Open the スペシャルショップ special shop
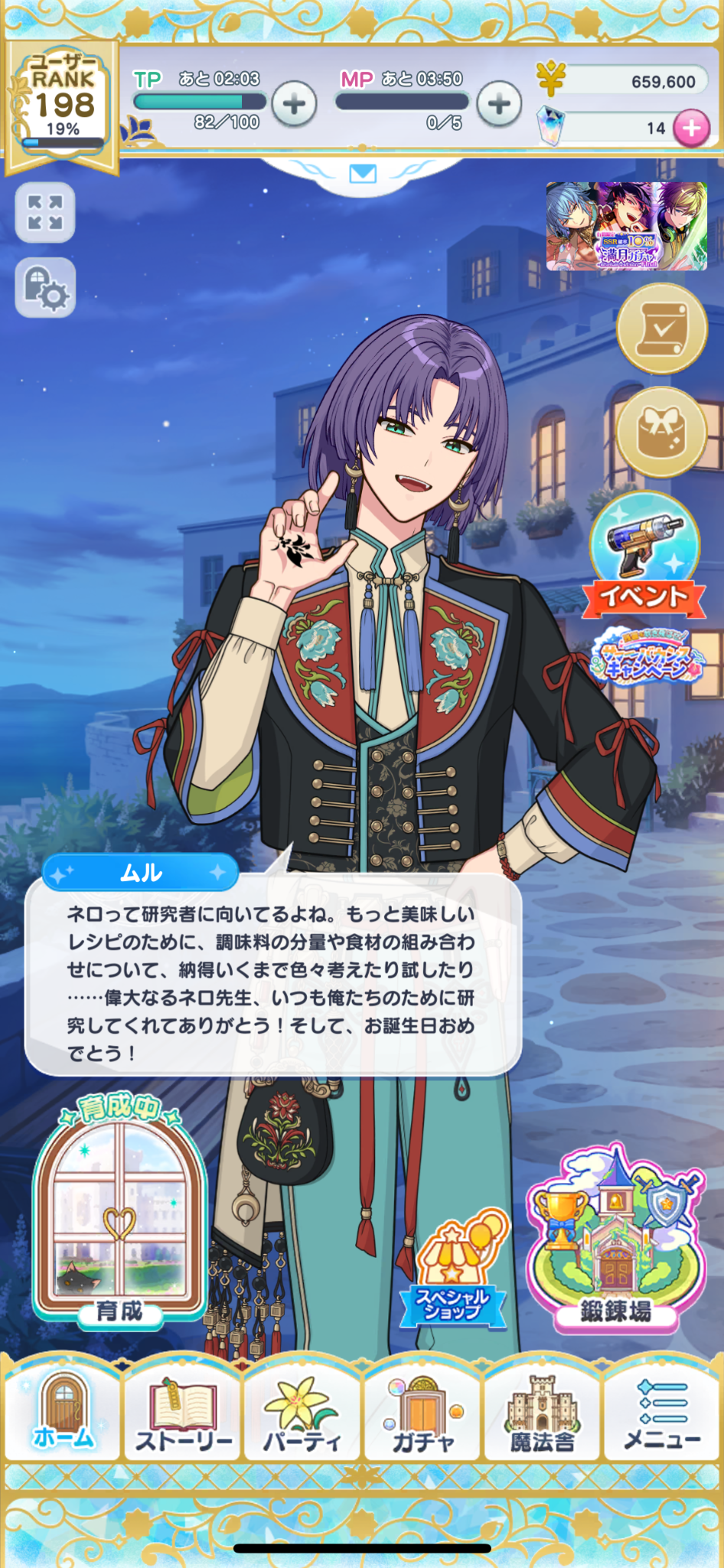The height and width of the screenshot is (1568, 724). 455,1271
